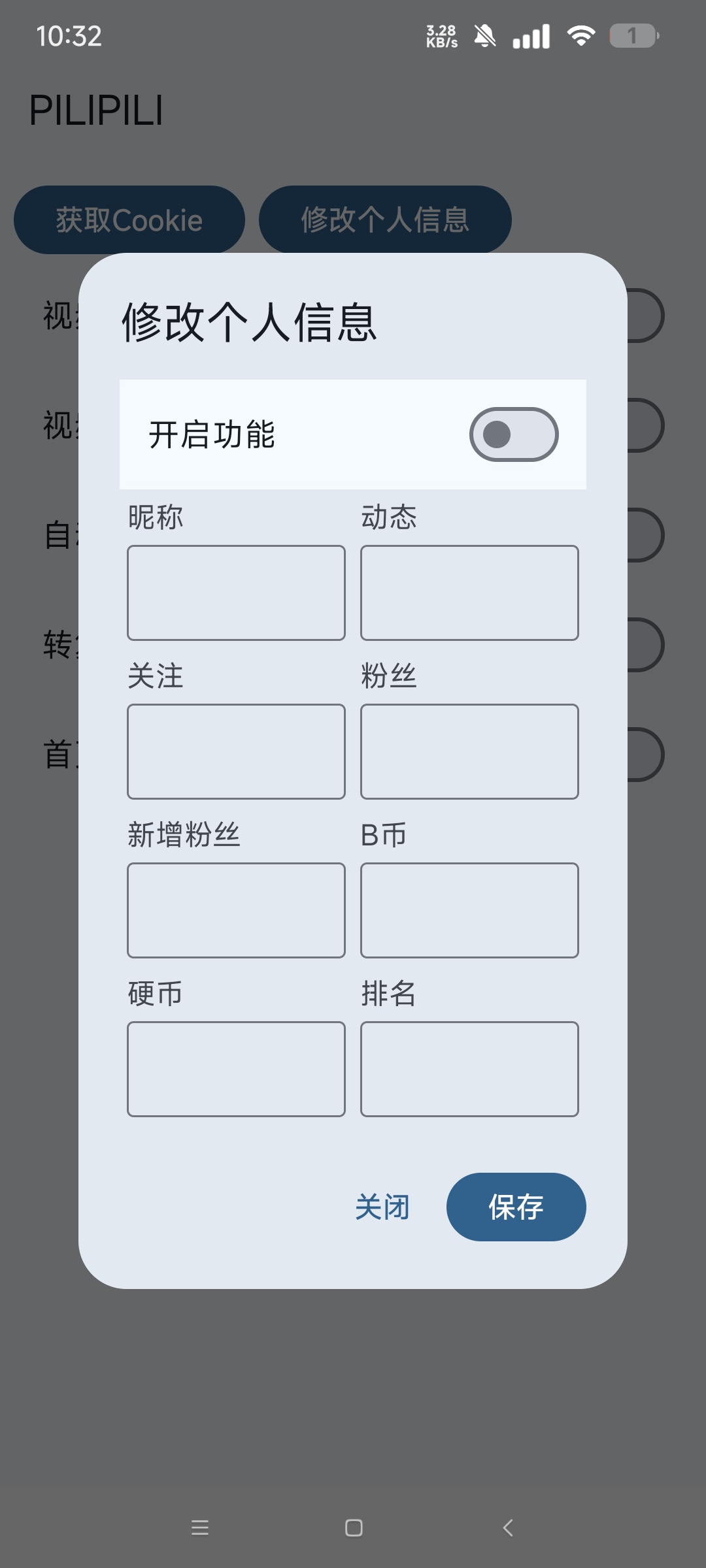Click the 动态 input box
706x1568 pixels.
coord(469,592)
